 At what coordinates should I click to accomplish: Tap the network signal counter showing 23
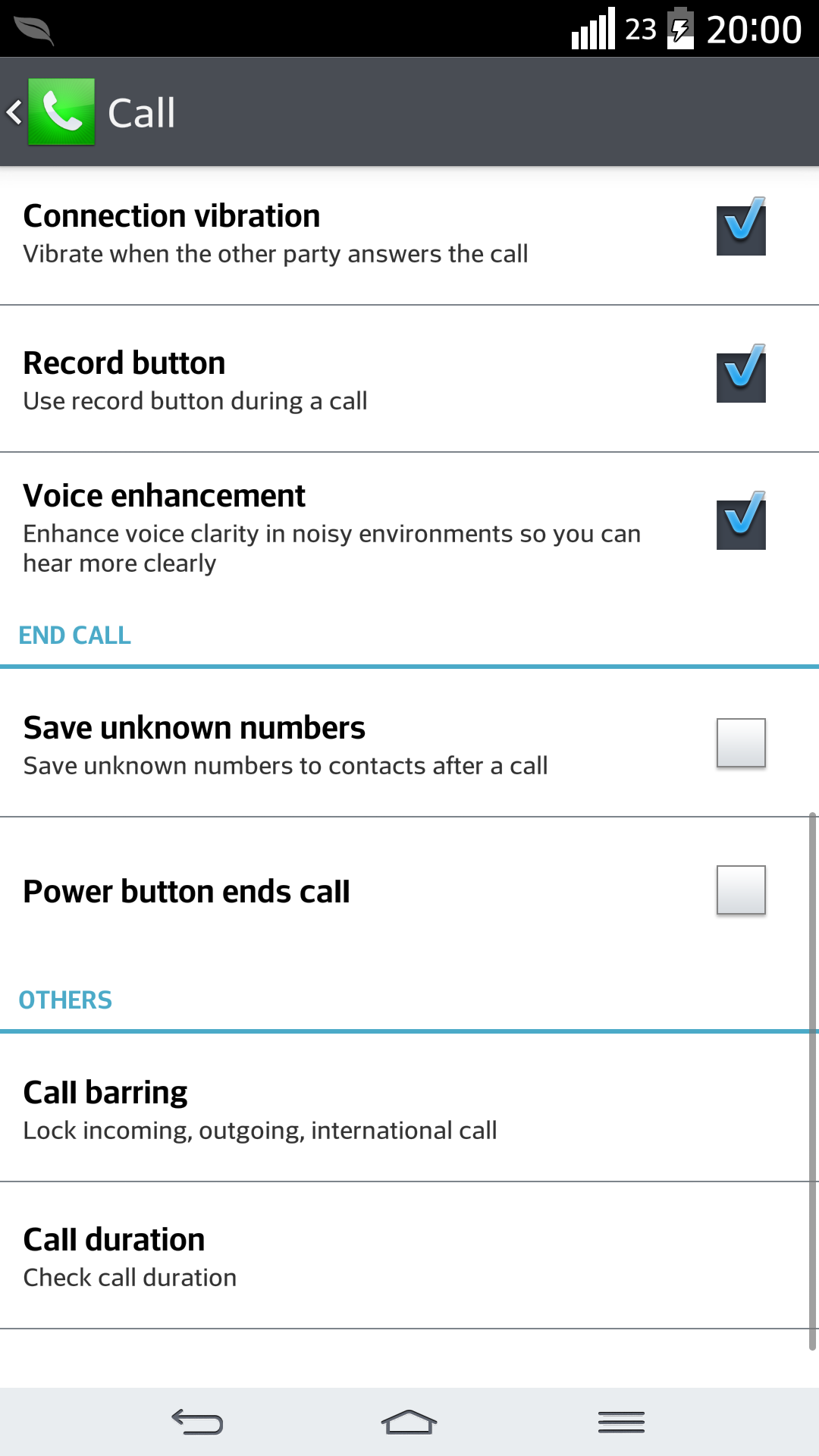click(639, 29)
